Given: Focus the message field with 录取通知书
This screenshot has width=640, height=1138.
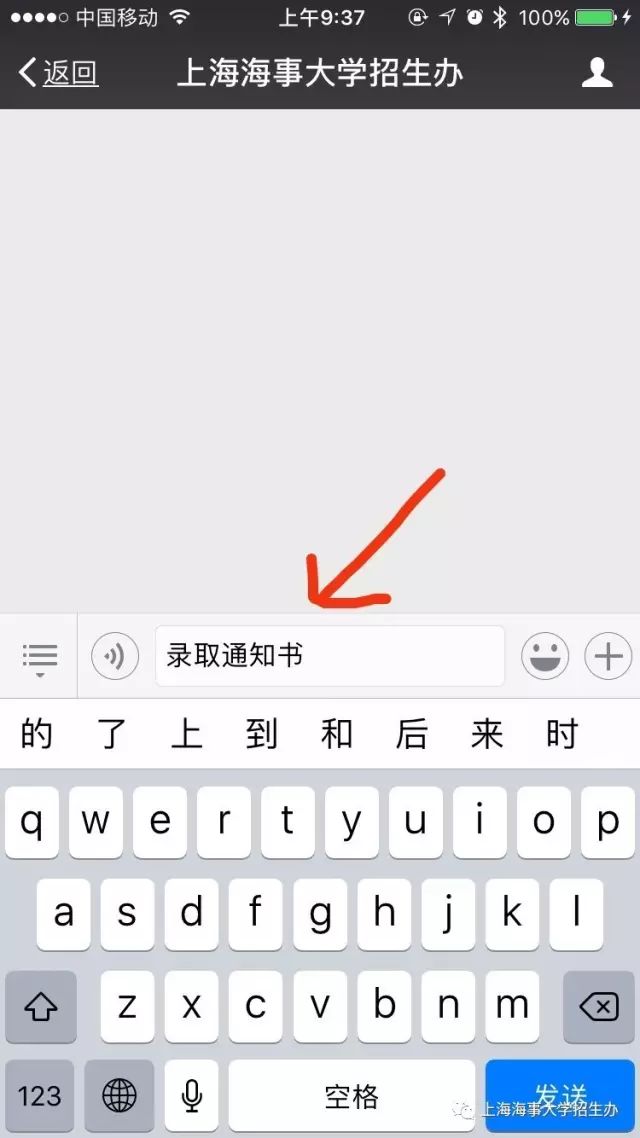Looking at the screenshot, I should (x=330, y=657).
